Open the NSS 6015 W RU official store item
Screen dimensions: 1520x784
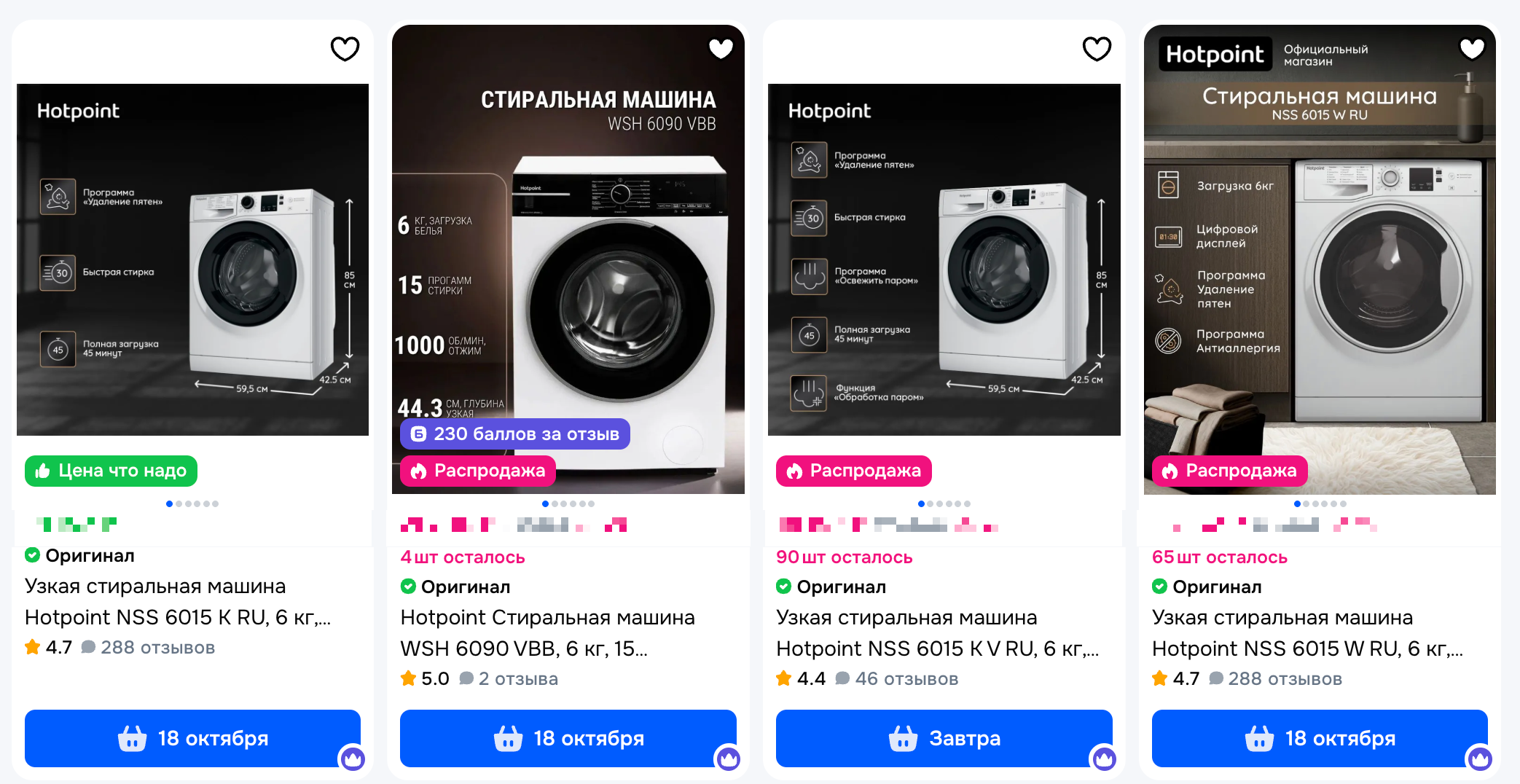1307,633
